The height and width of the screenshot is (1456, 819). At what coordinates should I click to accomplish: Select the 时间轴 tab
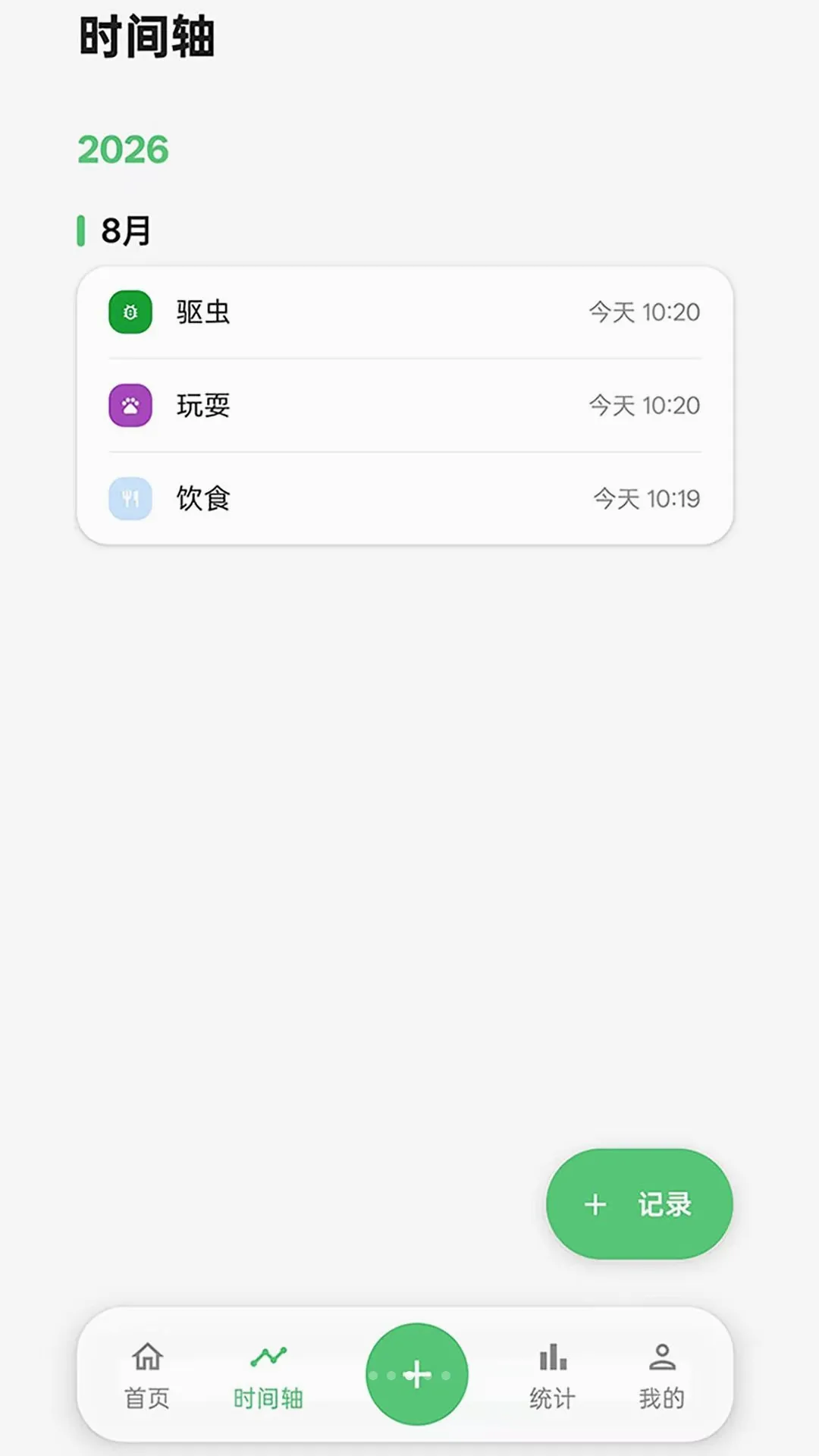pos(268,1376)
